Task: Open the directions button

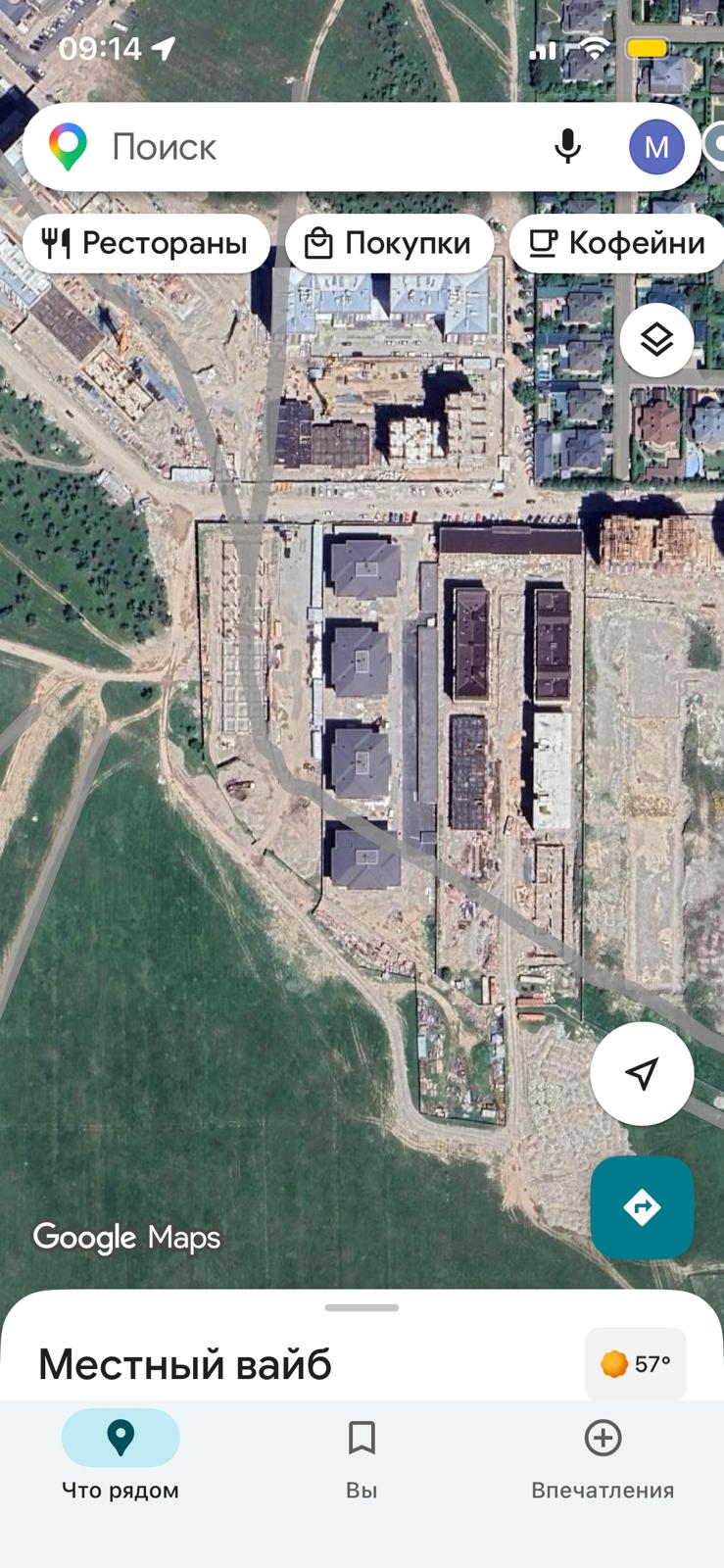Action: pos(642,1207)
